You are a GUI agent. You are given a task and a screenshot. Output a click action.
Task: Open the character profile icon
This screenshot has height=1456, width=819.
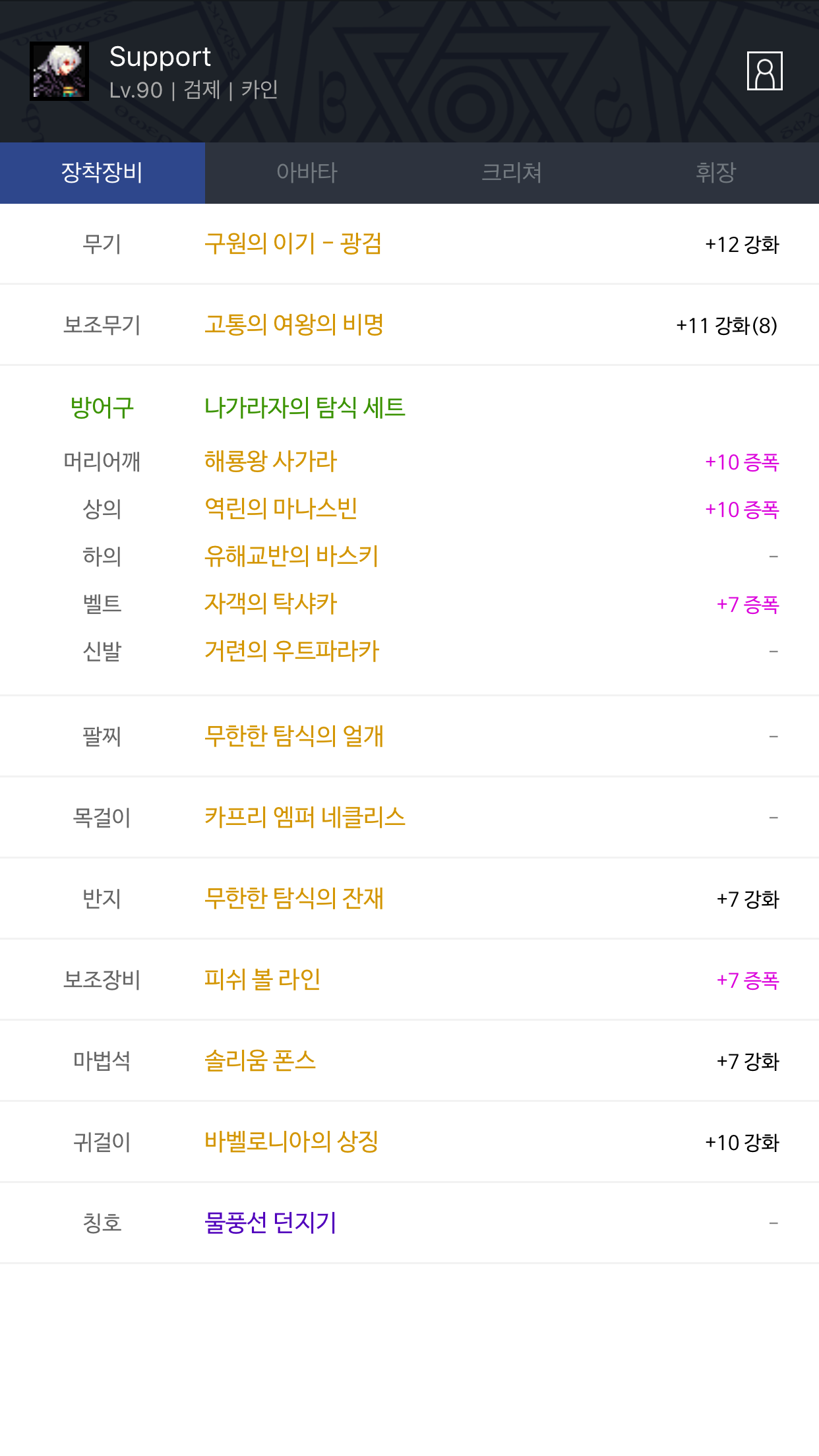764,71
